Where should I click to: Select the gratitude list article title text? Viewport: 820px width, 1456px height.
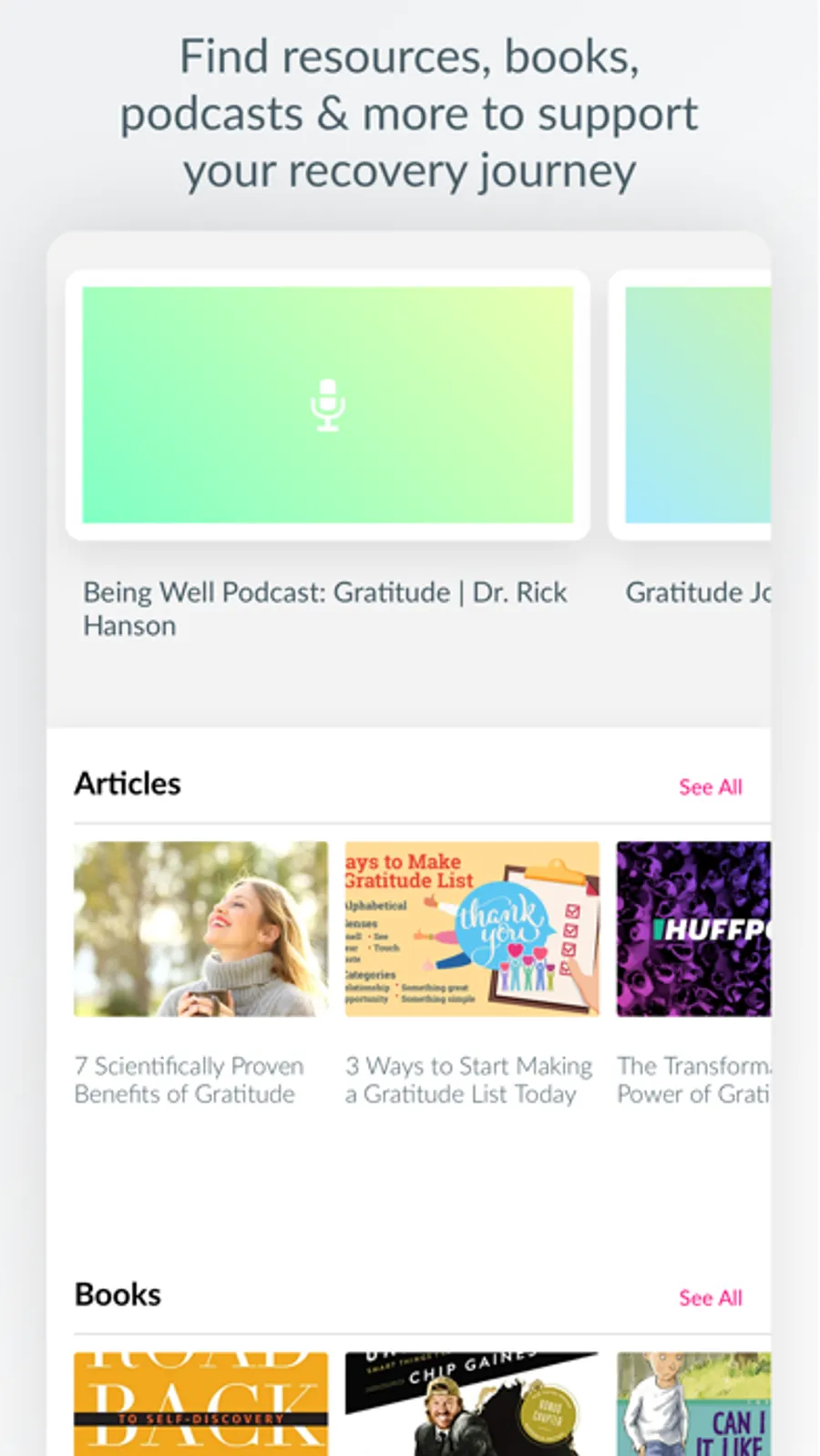(x=468, y=1081)
